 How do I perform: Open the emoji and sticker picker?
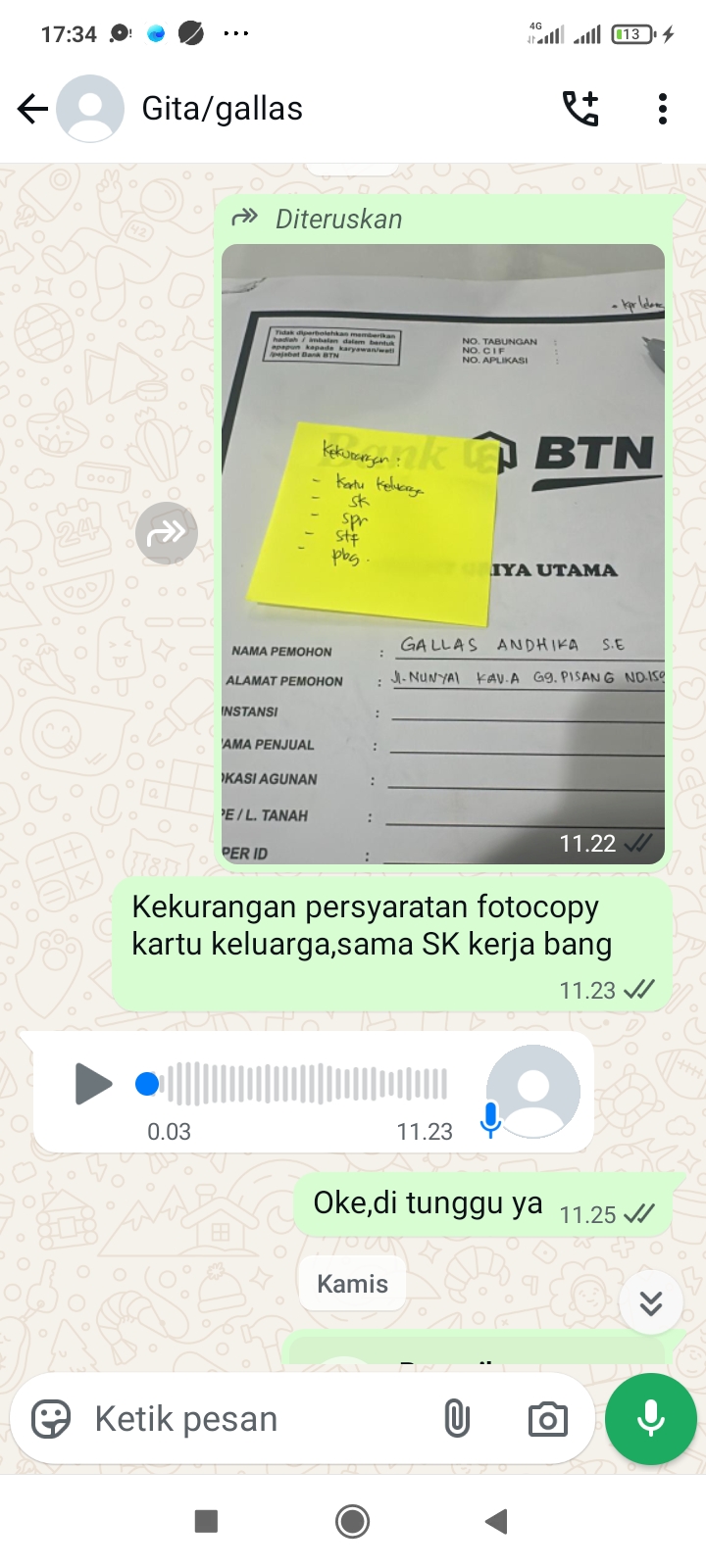click(x=51, y=1418)
